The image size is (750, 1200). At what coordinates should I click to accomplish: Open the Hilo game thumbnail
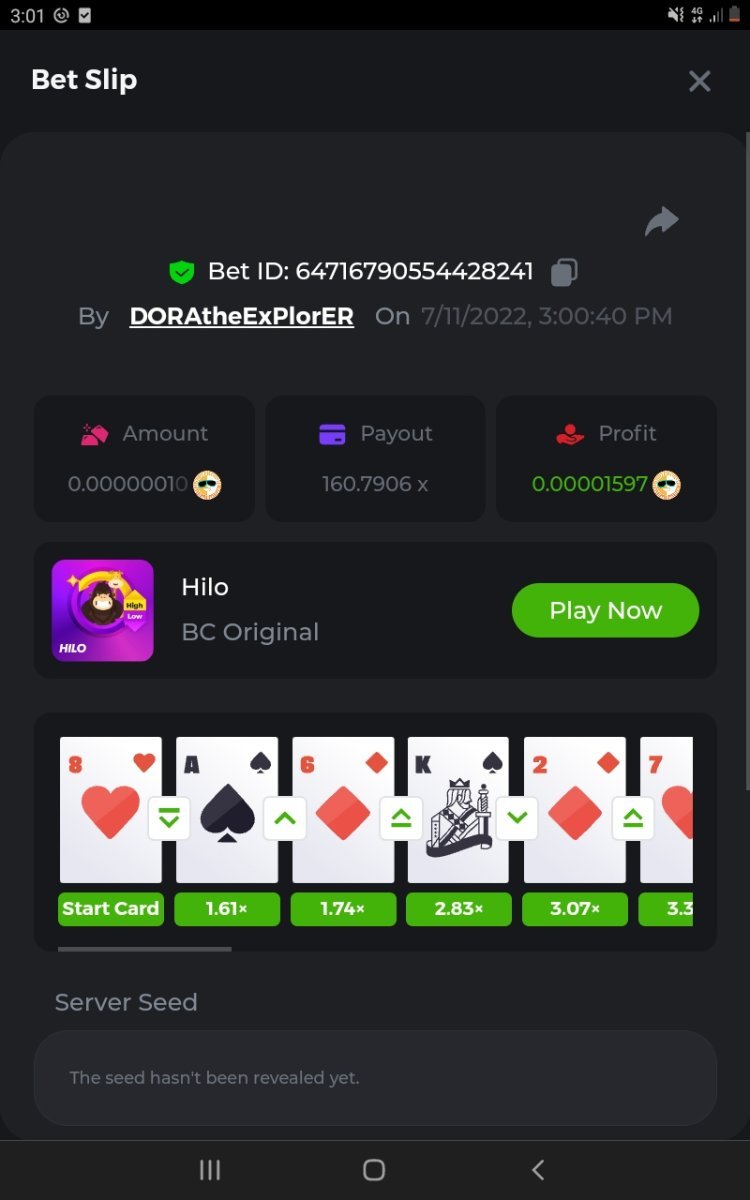103,610
